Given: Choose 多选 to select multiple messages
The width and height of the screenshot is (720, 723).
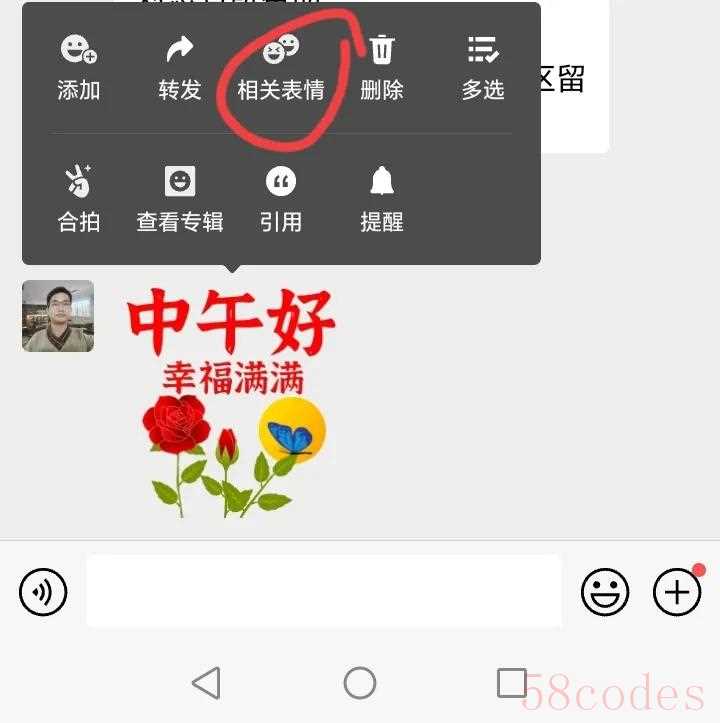Looking at the screenshot, I should [483, 67].
